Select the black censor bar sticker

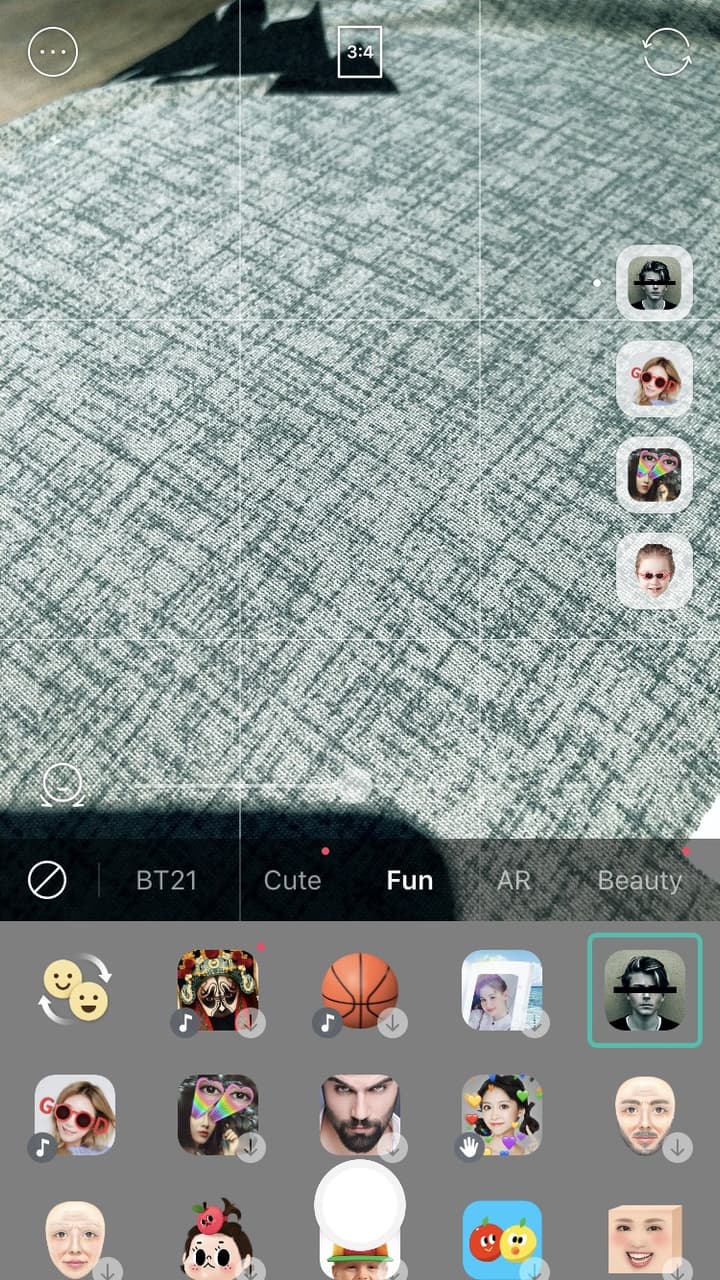click(645, 989)
